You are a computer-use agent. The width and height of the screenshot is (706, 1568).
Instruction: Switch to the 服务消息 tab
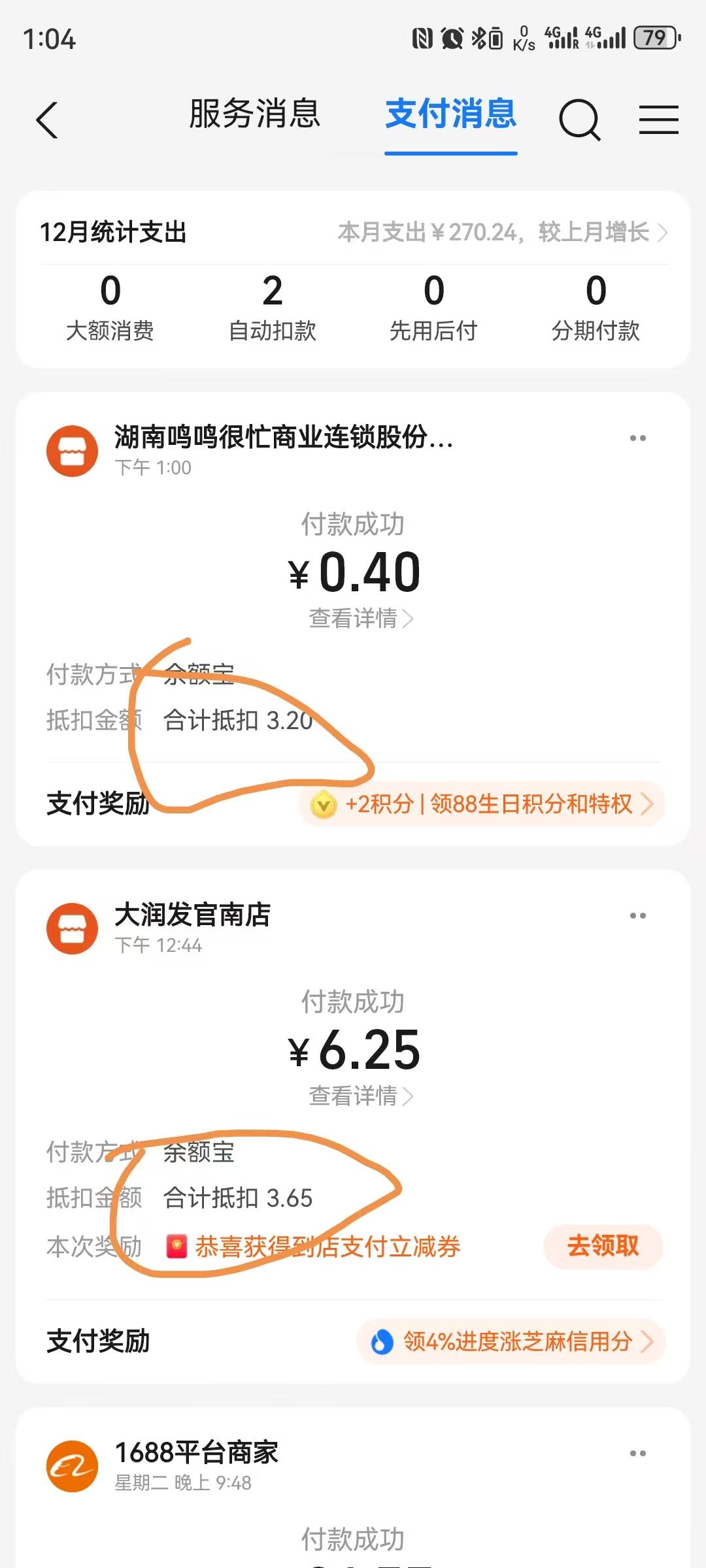(x=254, y=114)
